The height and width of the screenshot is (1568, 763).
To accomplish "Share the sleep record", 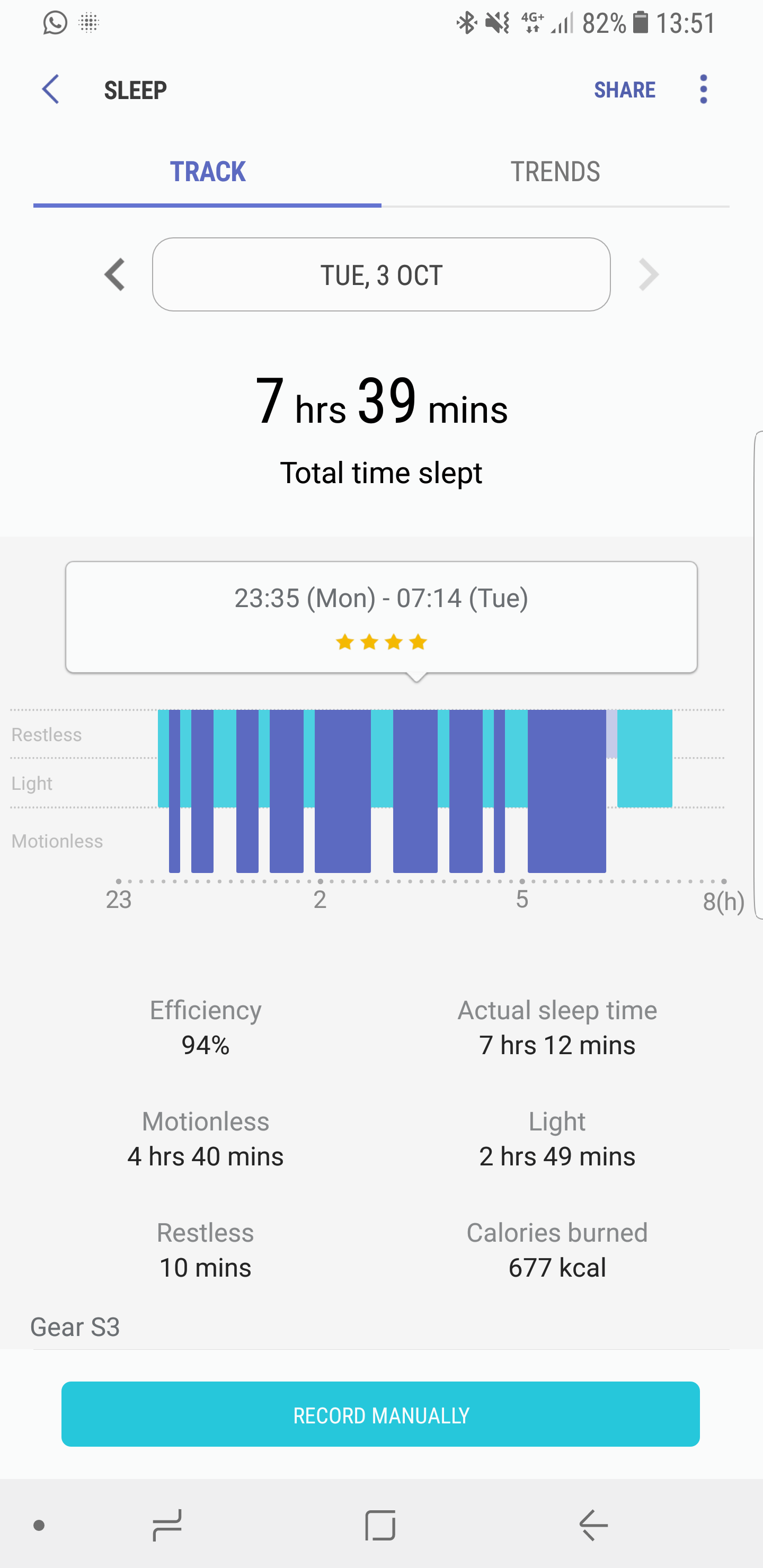I will click(x=624, y=90).
